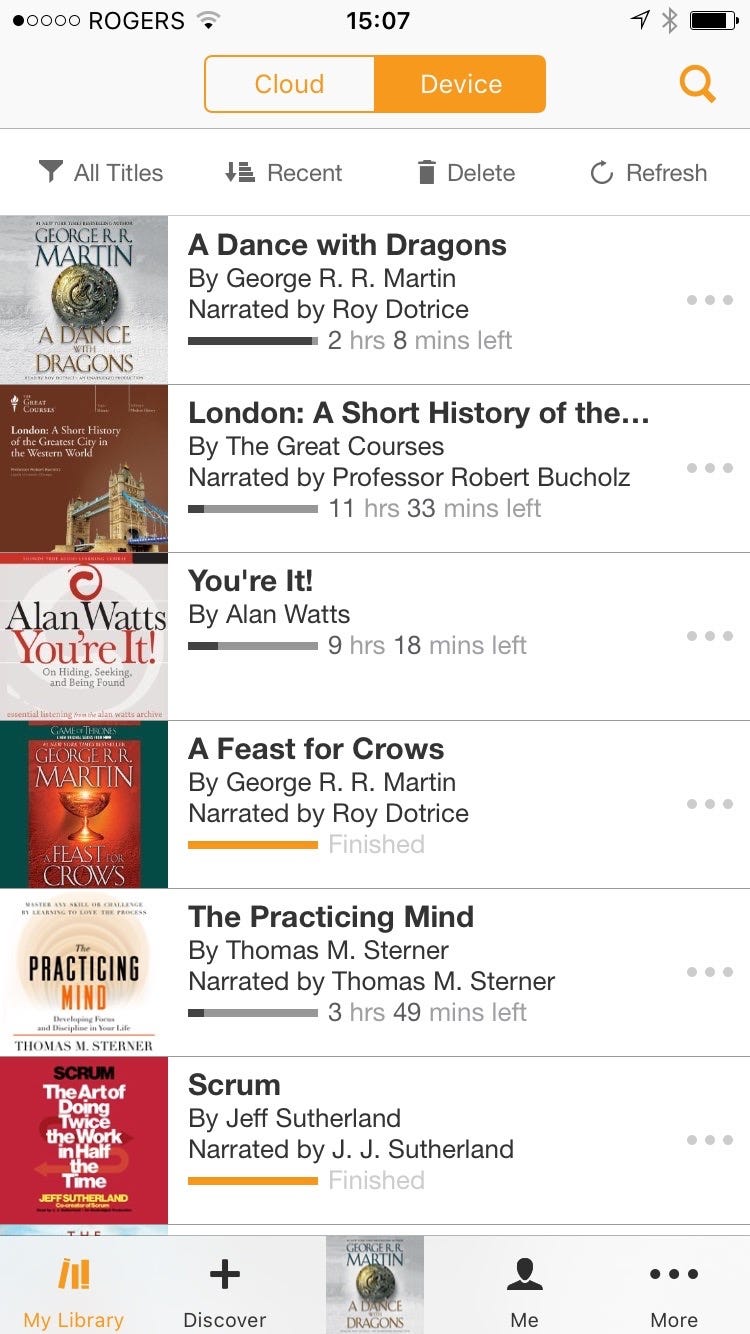Screen dimensions: 750x1334
Task: Change sort order with the Recent option
Action: [x=284, y=173]
